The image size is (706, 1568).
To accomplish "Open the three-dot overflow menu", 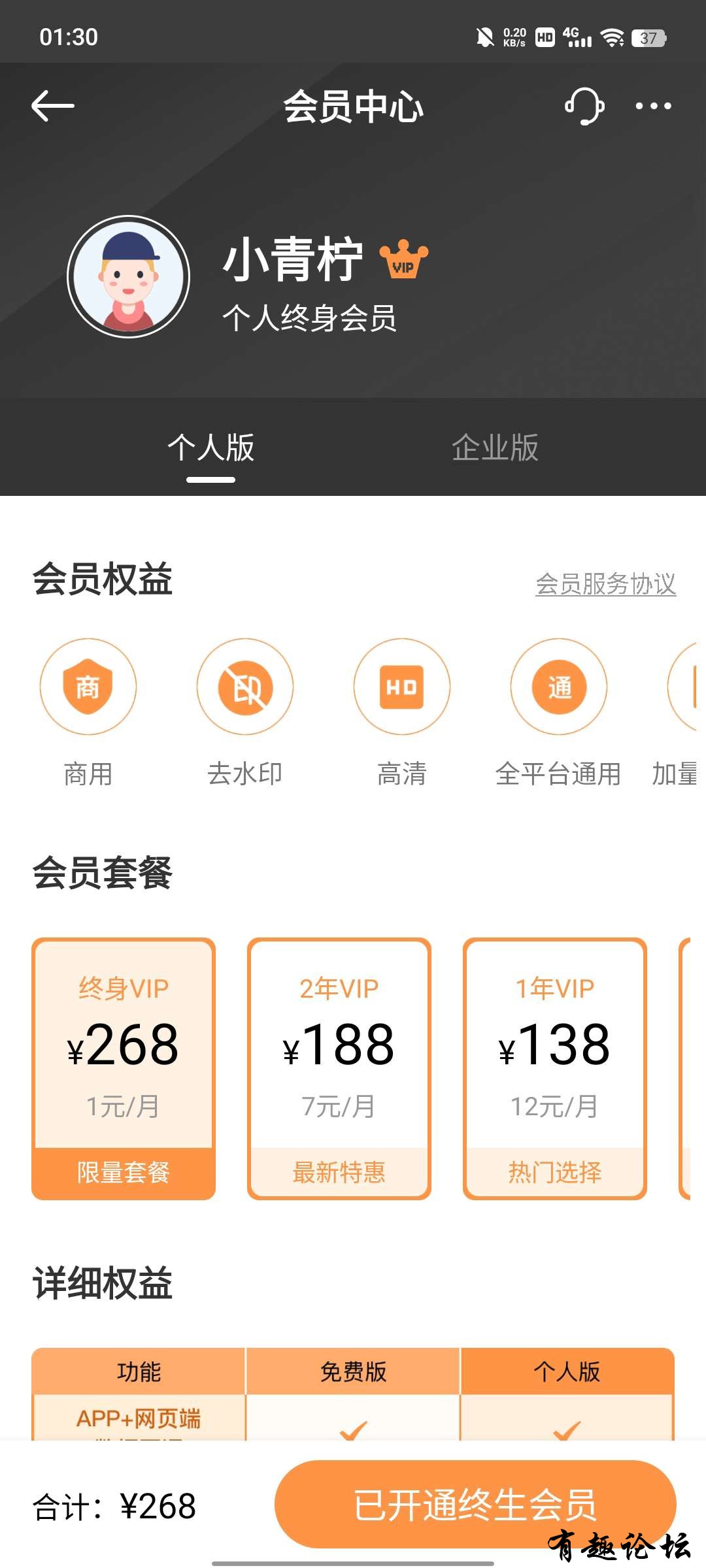I will point(653,106).
